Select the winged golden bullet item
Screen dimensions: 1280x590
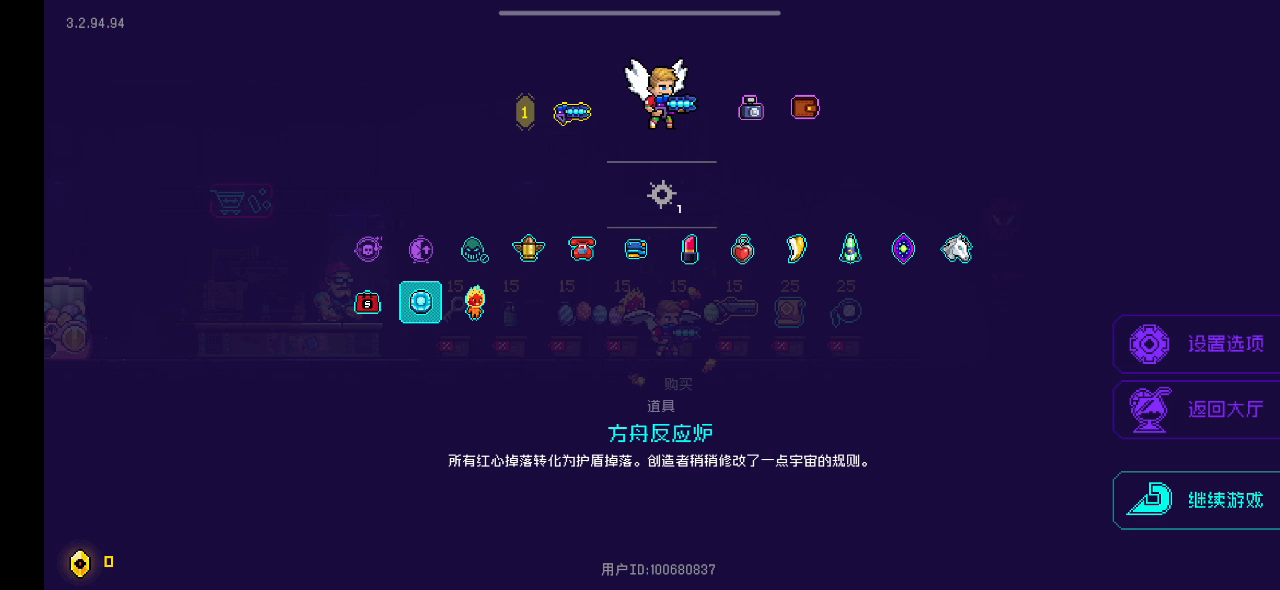(528, 249)
